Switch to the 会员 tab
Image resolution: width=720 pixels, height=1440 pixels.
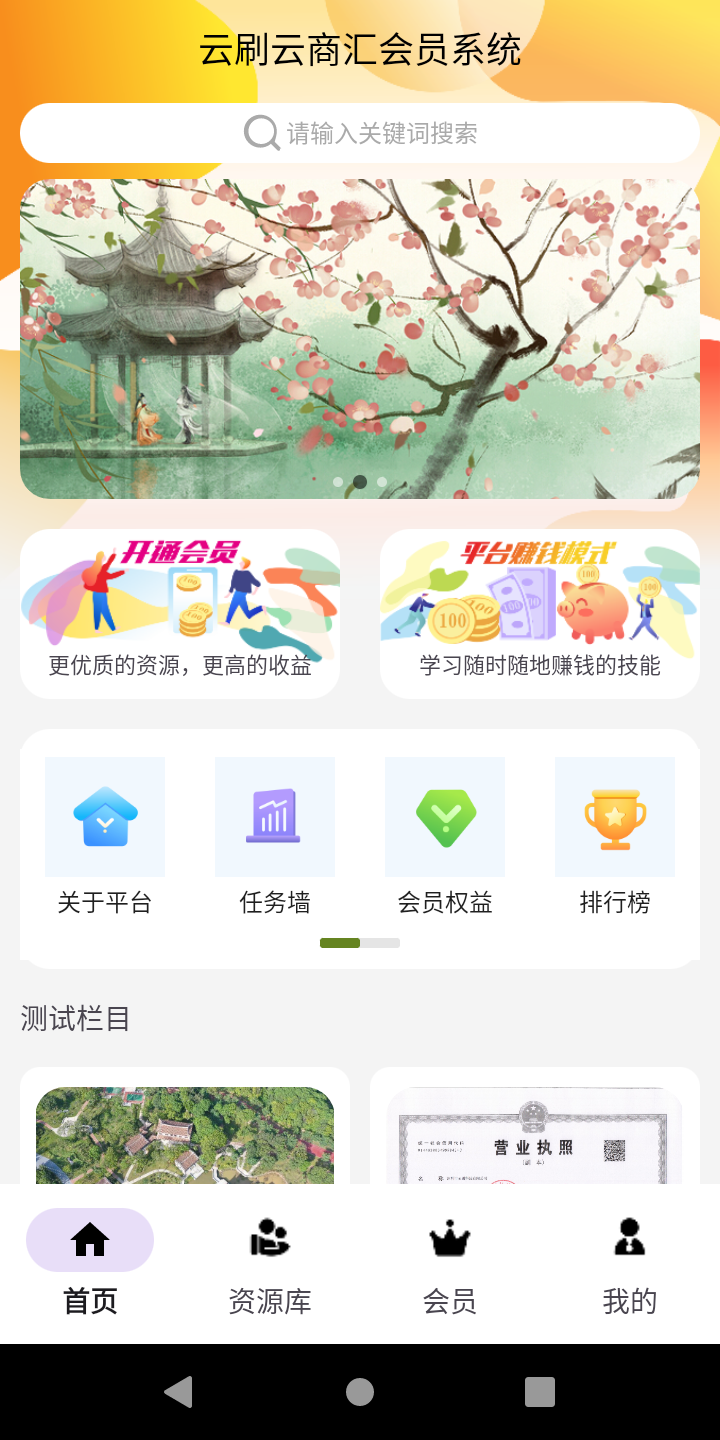tap(450, 1264)
